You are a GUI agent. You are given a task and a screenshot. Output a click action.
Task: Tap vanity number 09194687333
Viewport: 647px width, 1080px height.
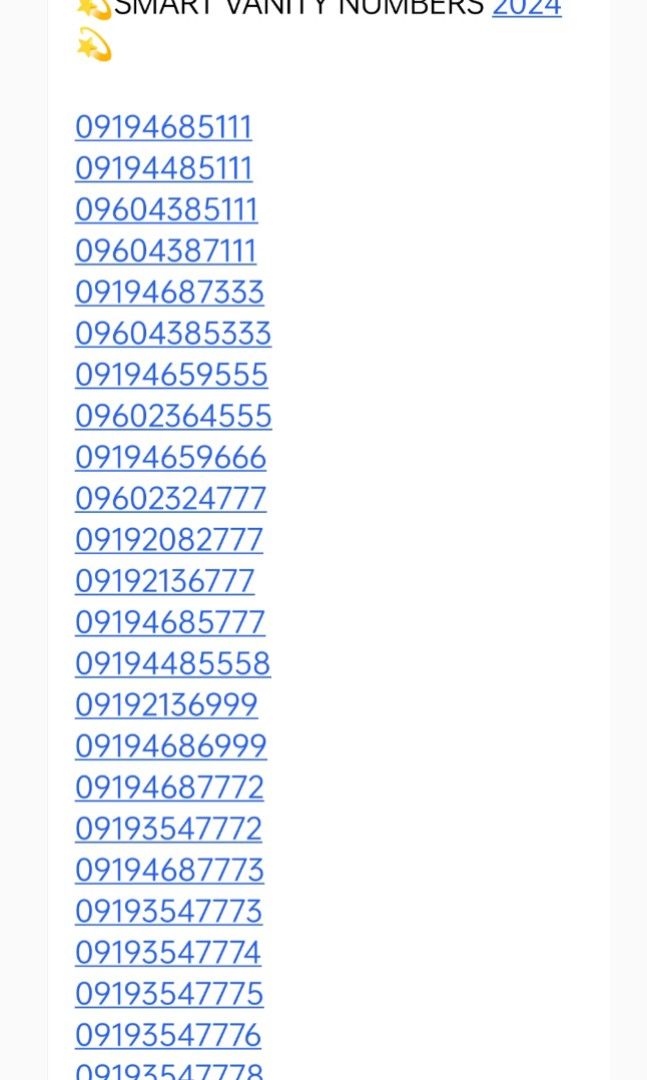(169, 293)
